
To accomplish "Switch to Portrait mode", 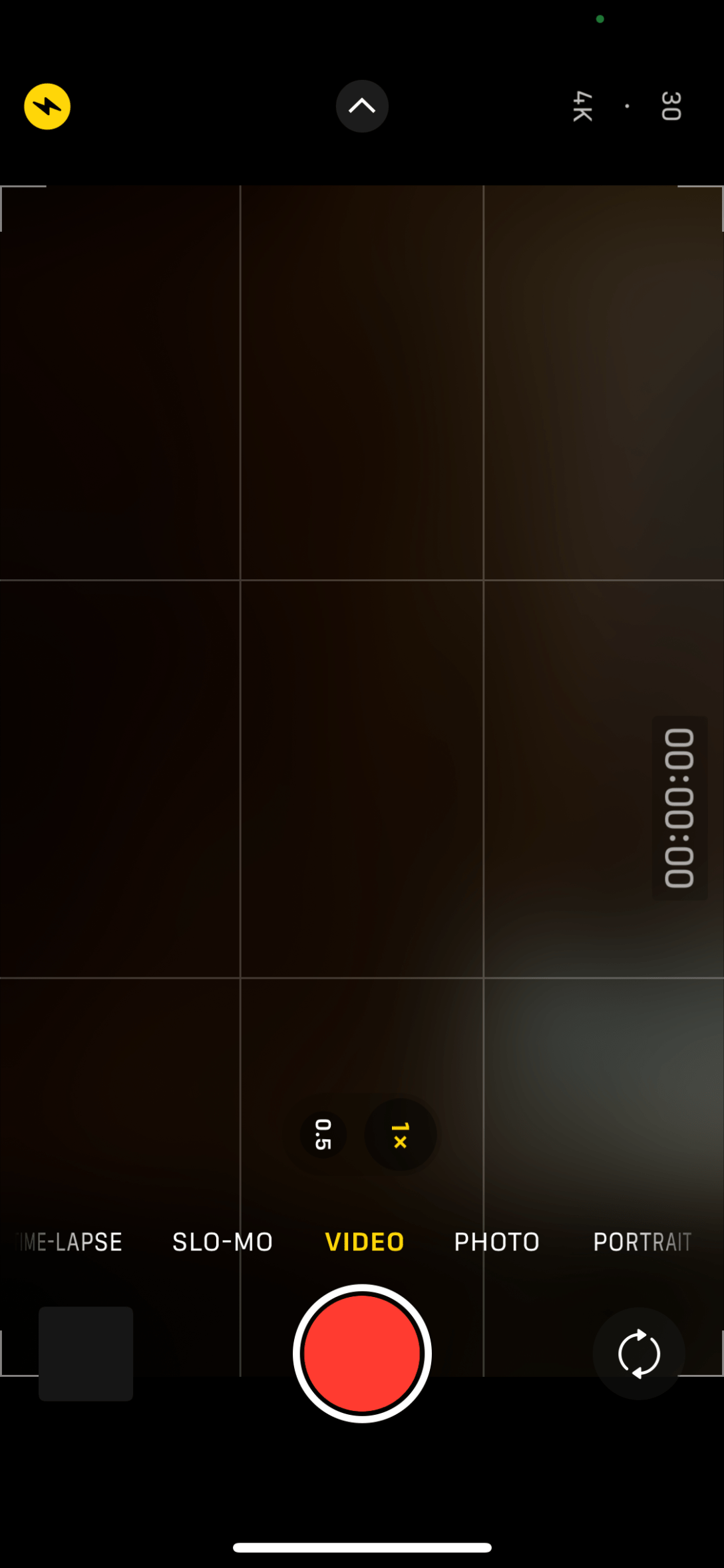I will point(642,1242).
